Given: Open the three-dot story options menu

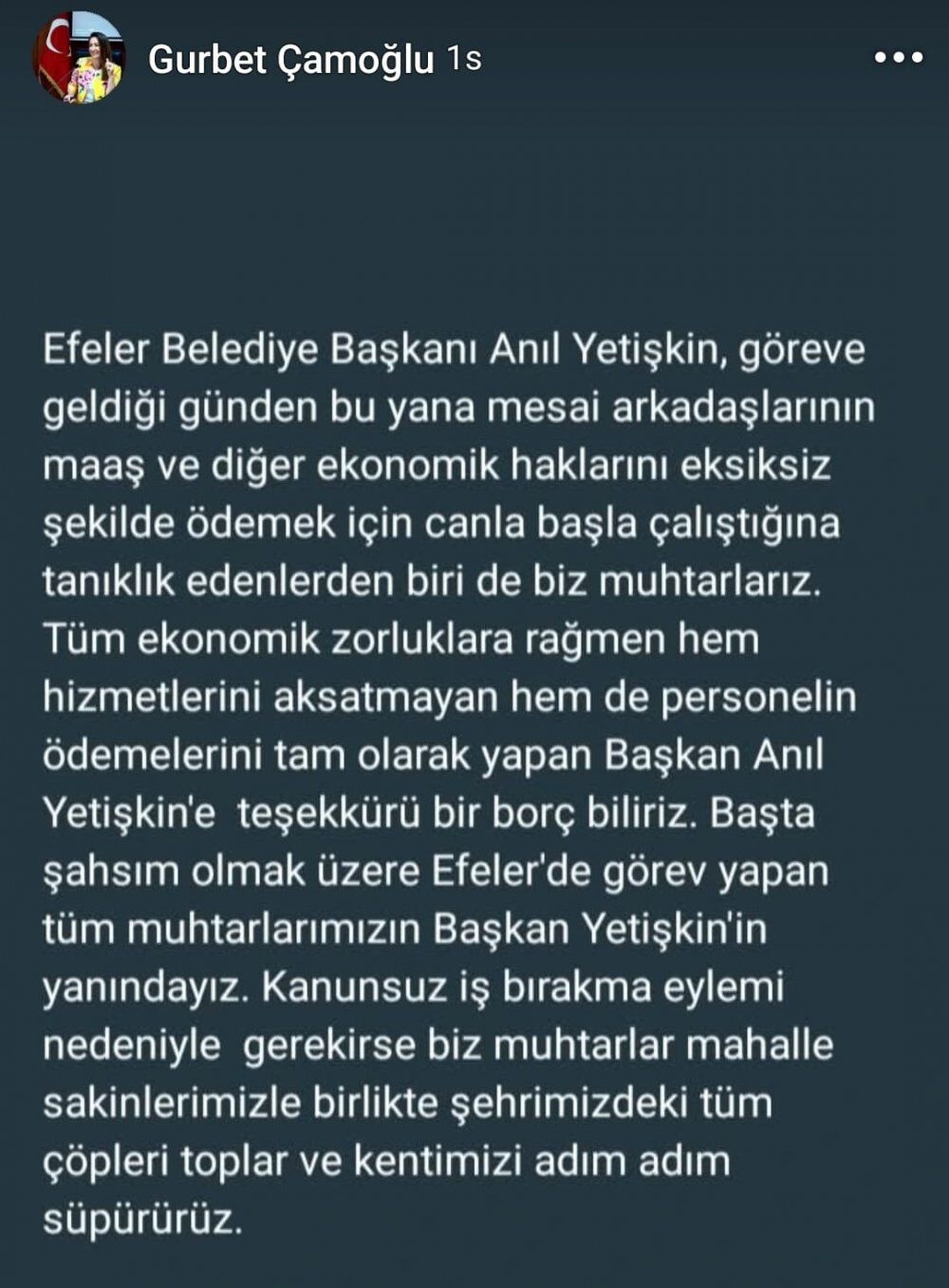Looking at the screenshot, I should [898, 58].
